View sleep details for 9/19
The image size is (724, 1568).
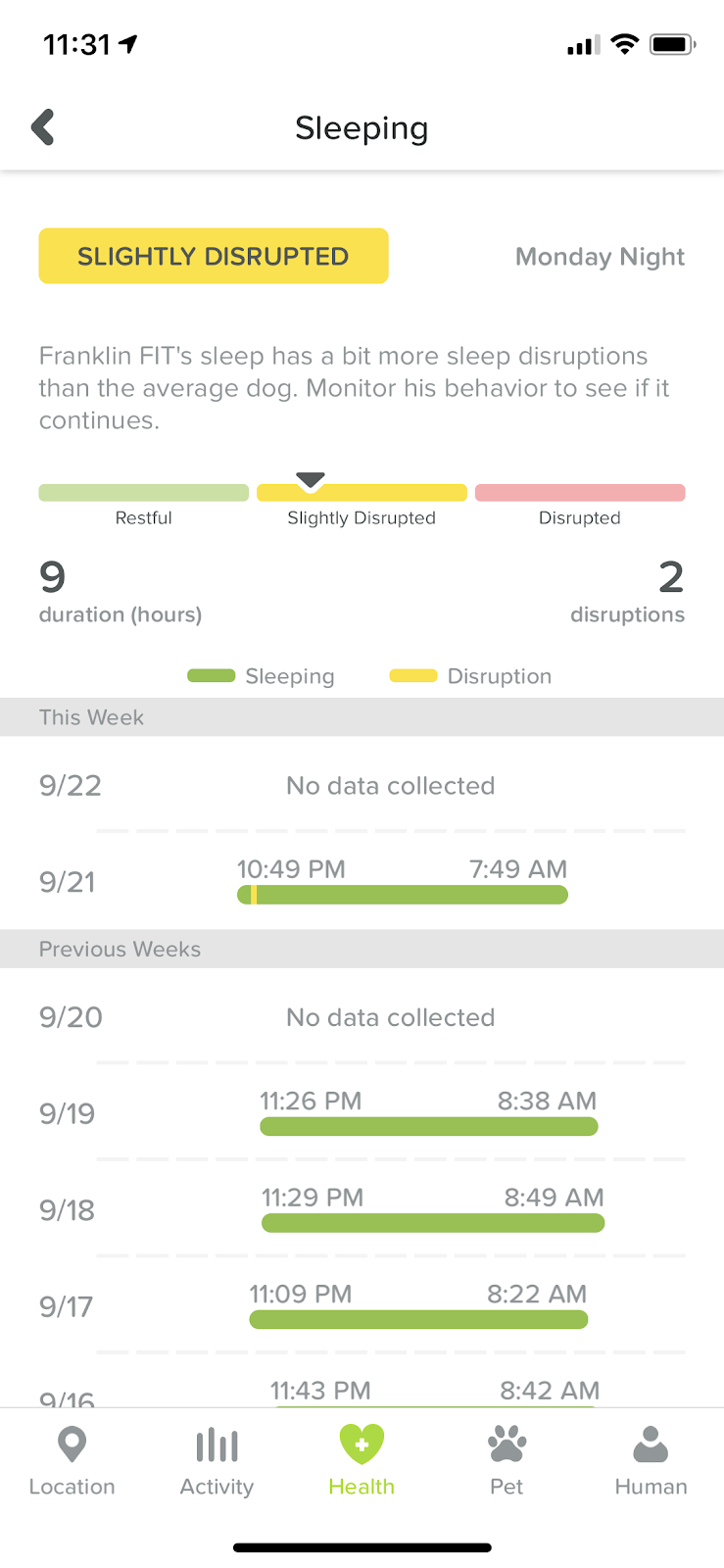(362, 1113)
